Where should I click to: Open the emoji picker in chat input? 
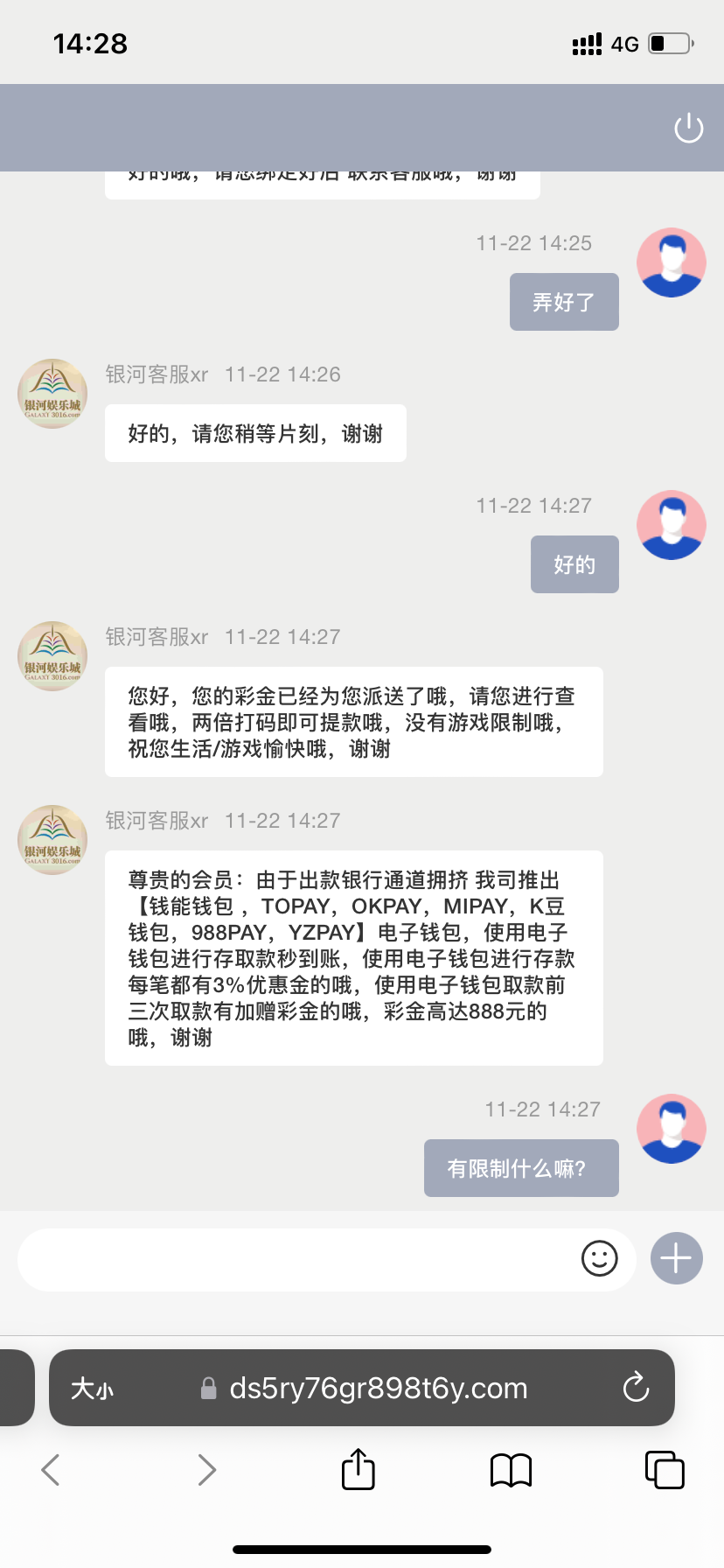[x=600, y=1259]
